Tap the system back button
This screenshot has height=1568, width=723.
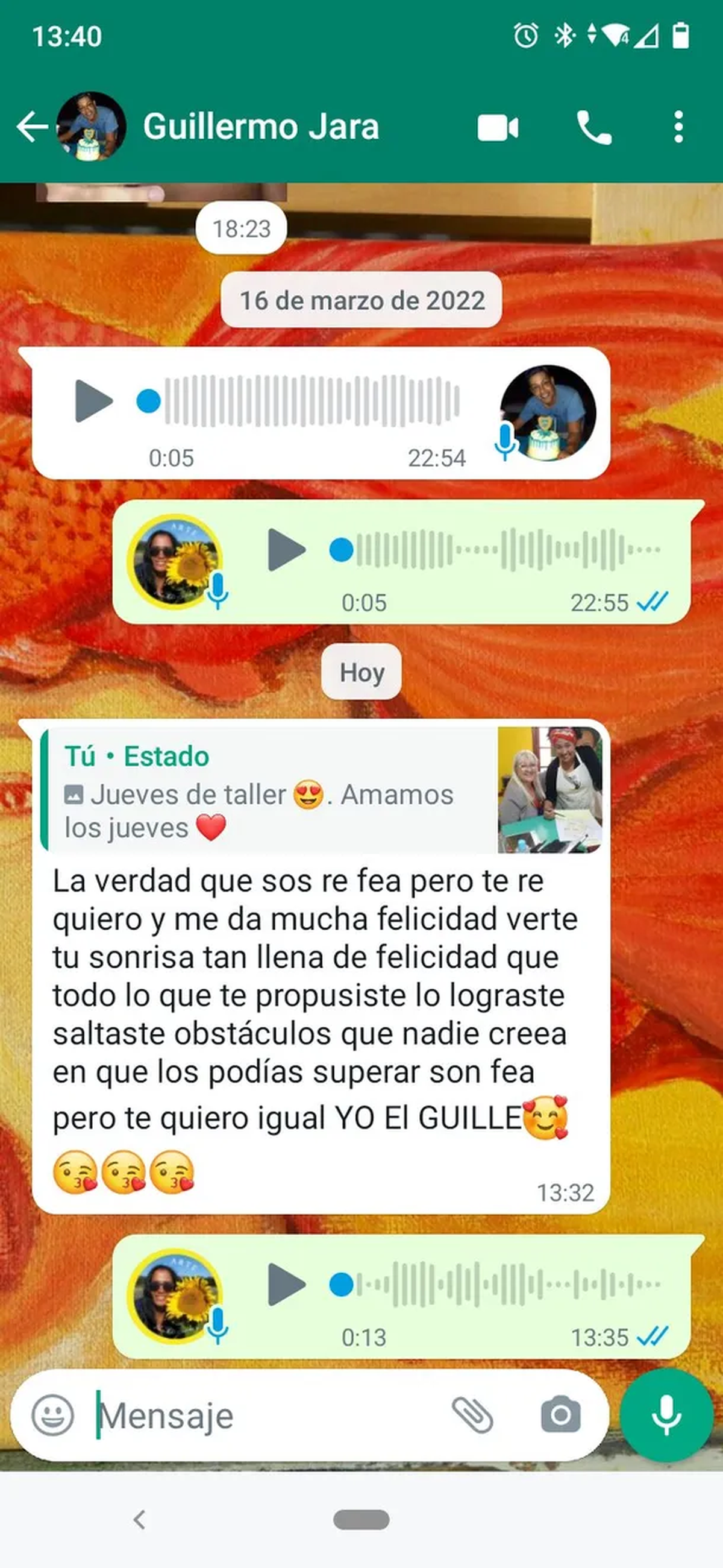[139, 1520]
